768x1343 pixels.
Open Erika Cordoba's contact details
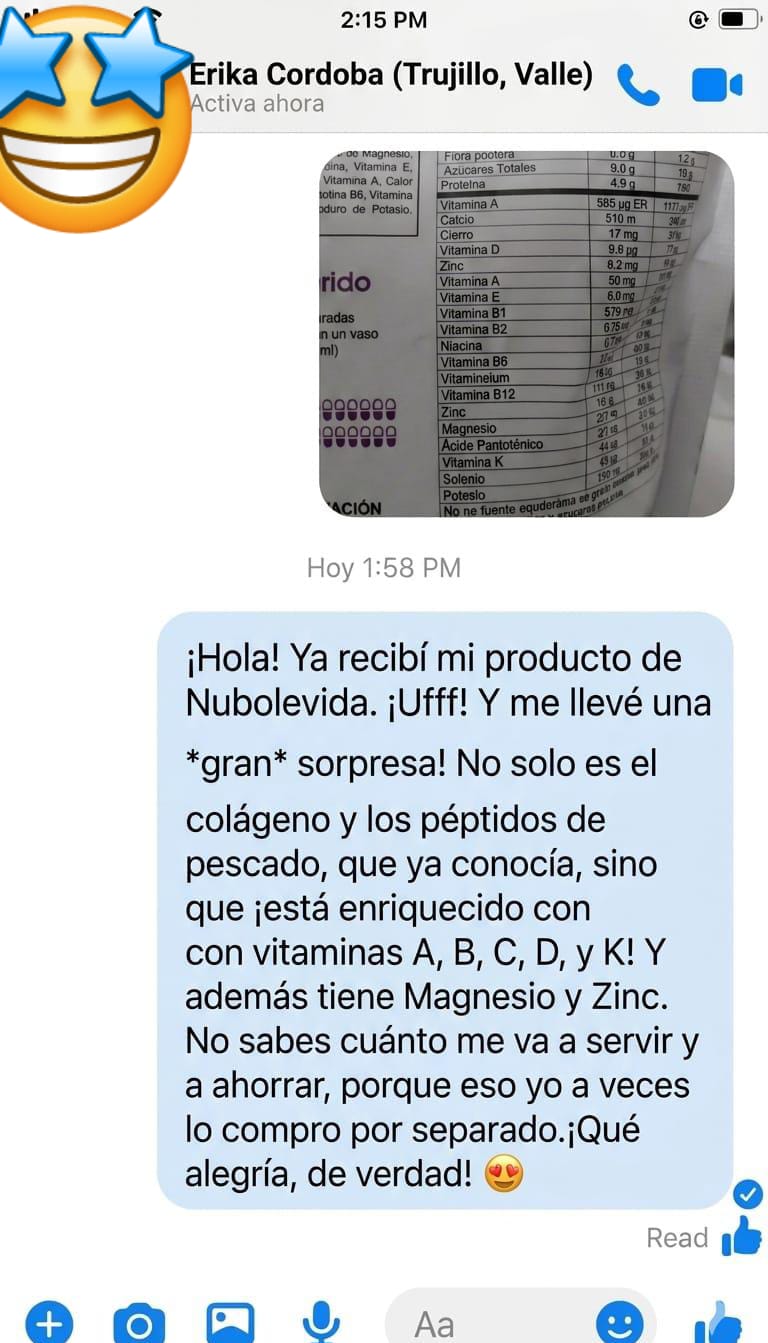pos(391,74)
